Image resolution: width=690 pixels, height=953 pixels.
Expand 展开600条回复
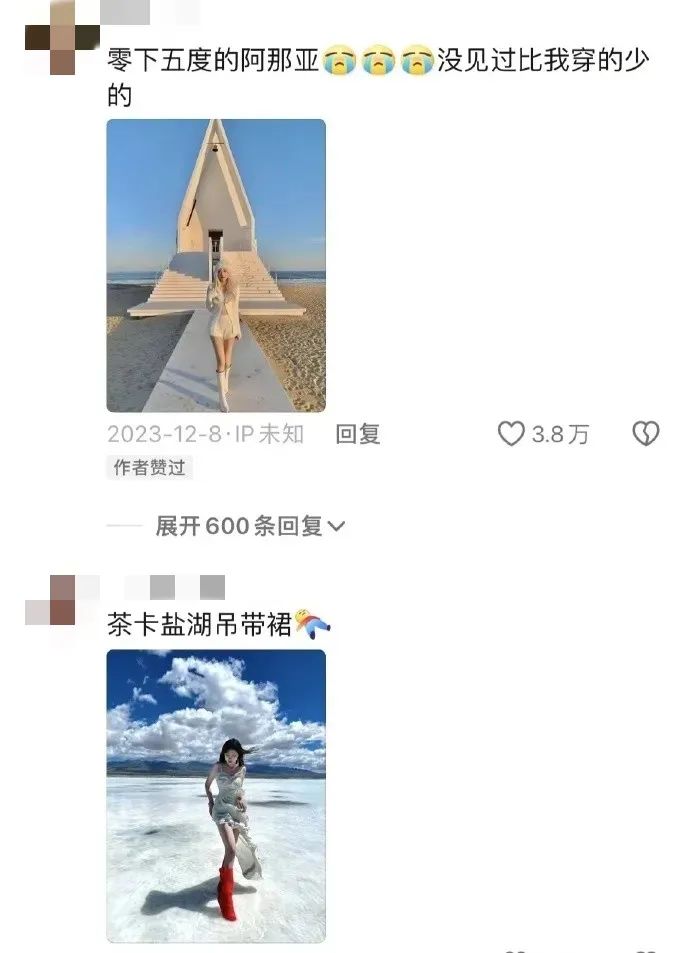point(250,526)
